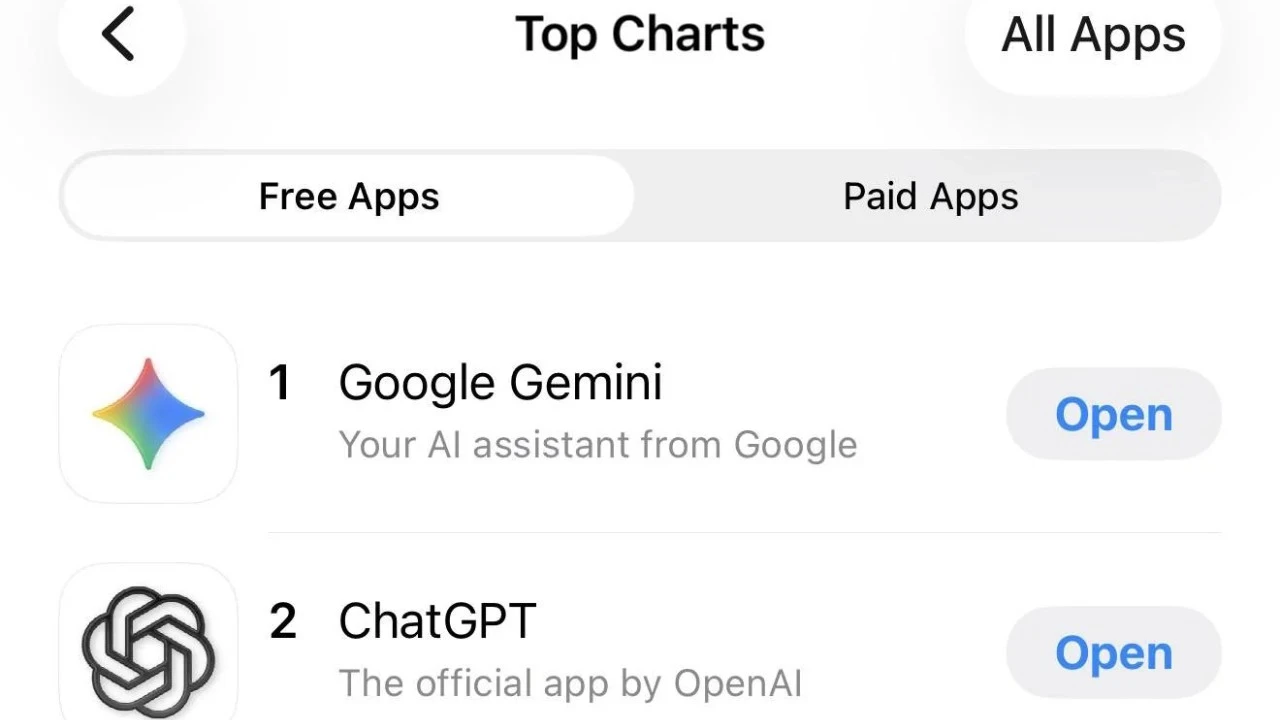This screenshot has width=1280, height=720.
Task: Select the Free Apps tab
Action: [348, 196]
